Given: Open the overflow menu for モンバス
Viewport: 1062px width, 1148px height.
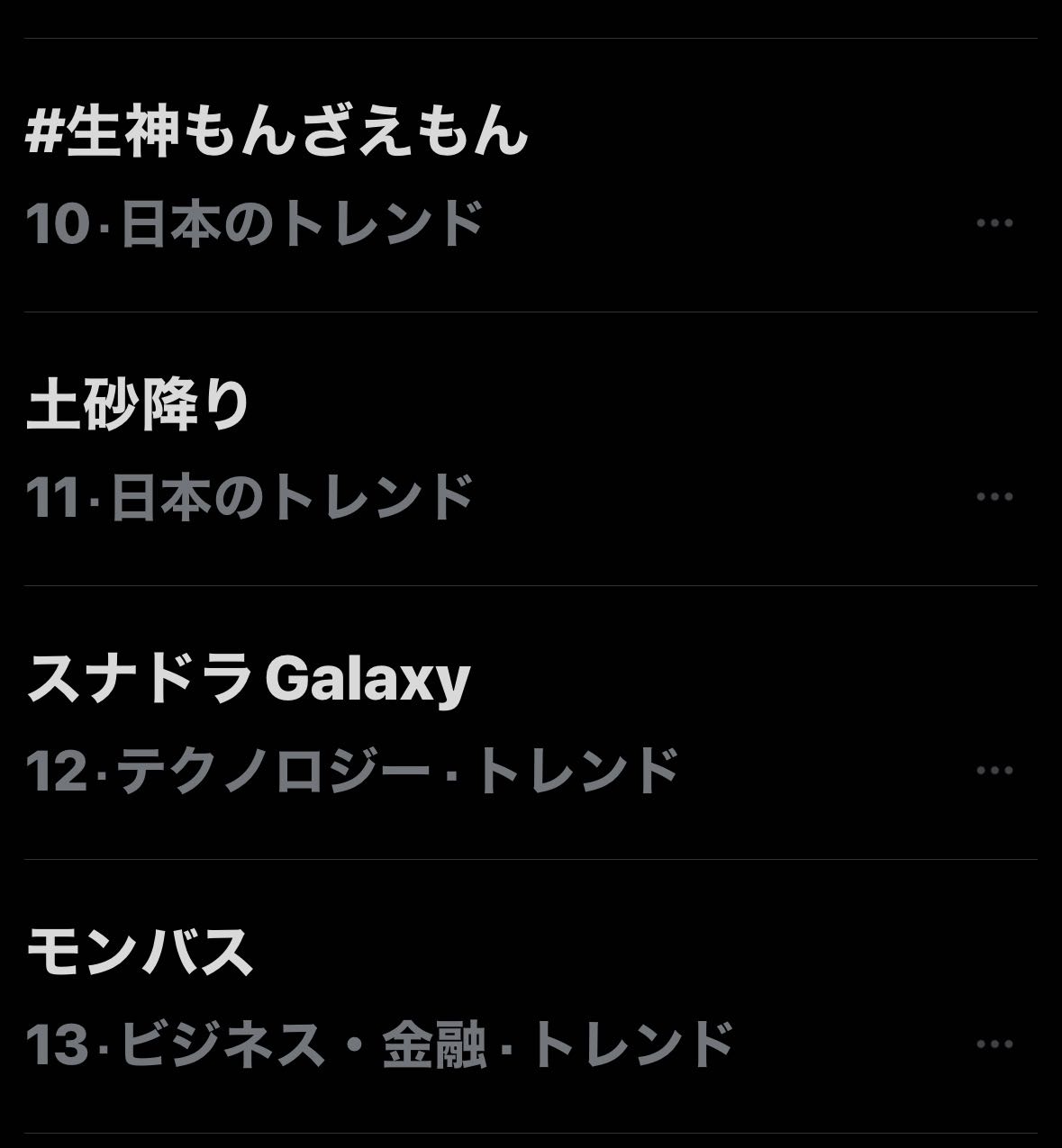Looking at the screenshot, I should 994,1044.
